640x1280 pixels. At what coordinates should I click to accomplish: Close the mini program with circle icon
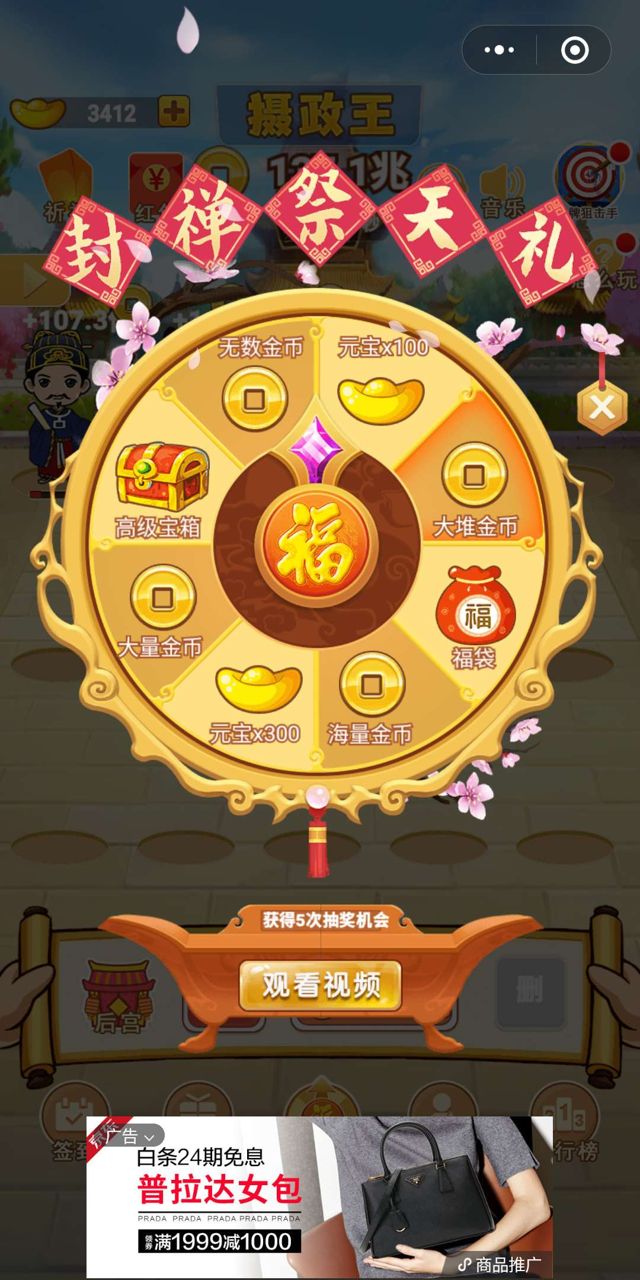coord(575,50)
